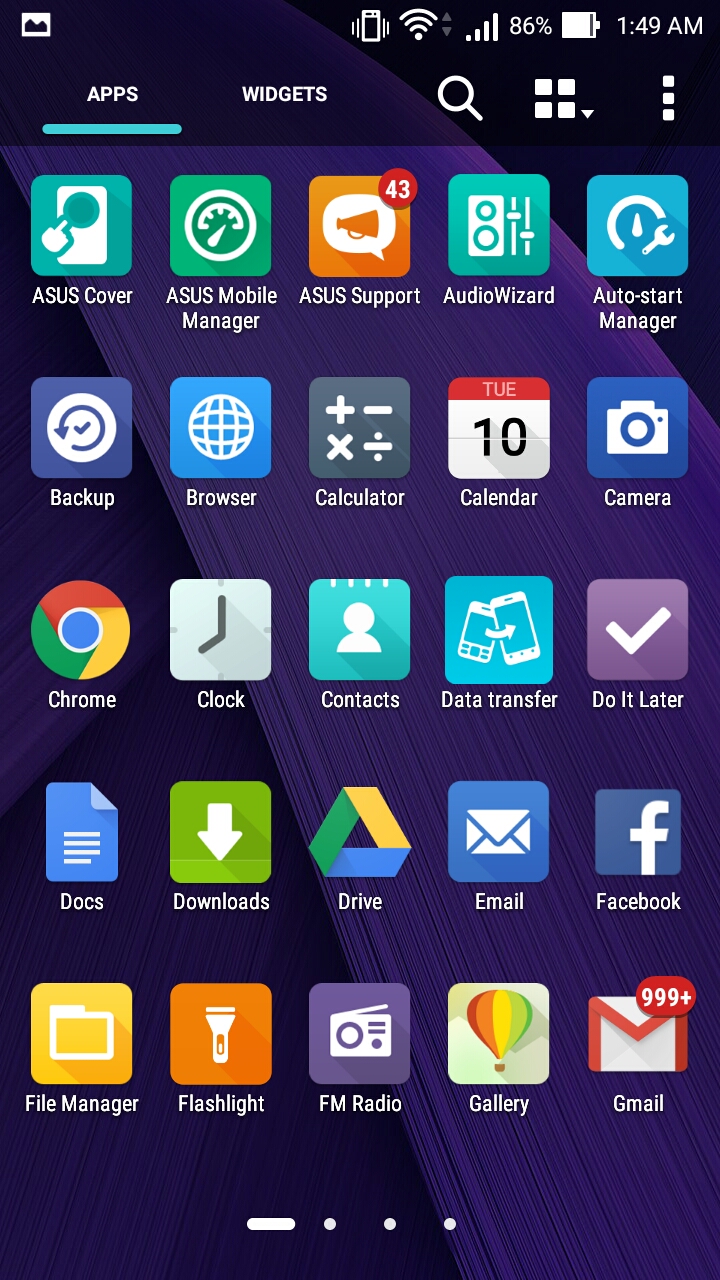This screenshot has height=1280, width=720.
Task: Open File Manager
Action: coord(82,1034)
